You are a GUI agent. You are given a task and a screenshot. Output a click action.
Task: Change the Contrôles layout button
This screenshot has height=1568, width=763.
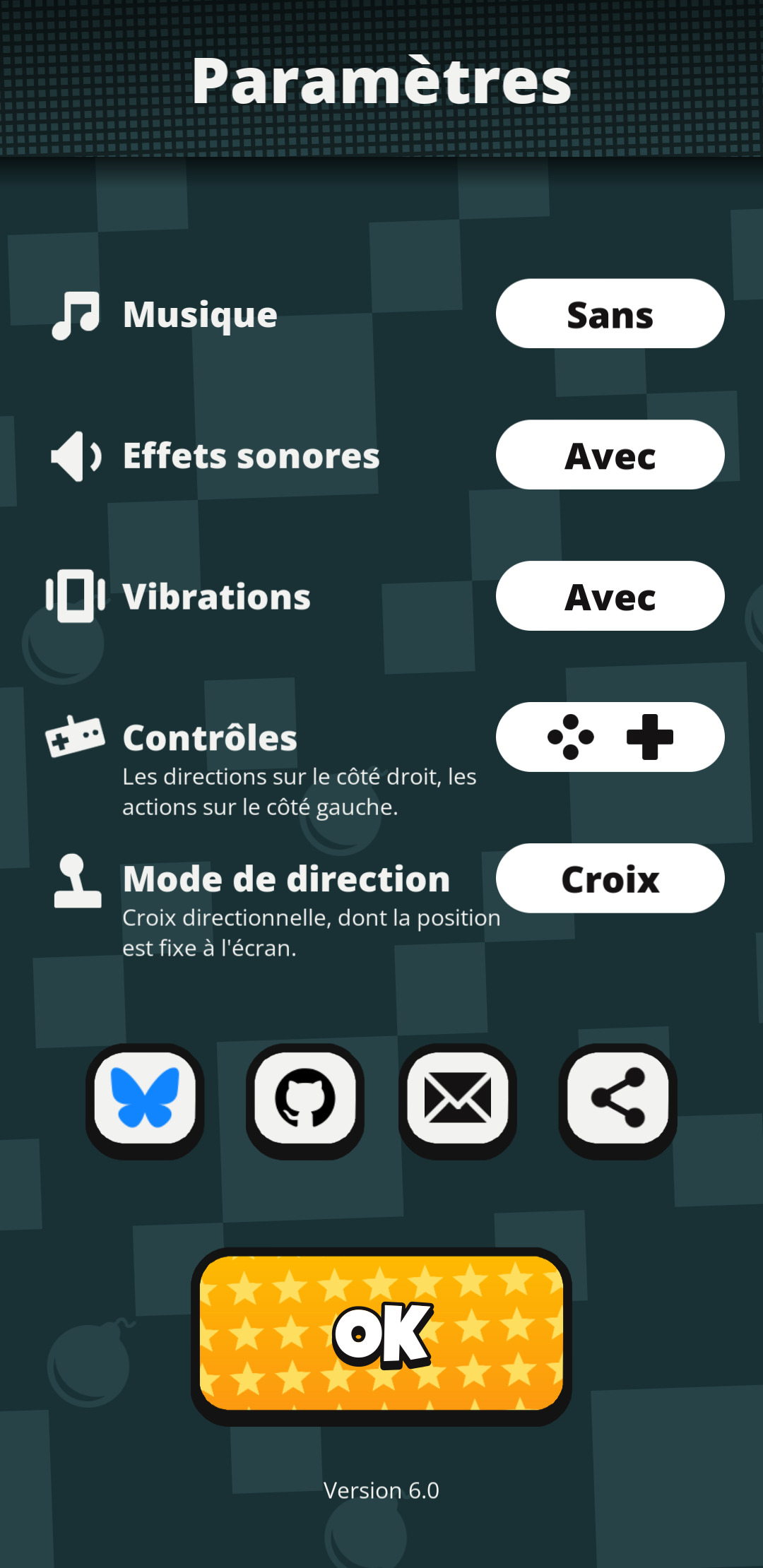[610, 737]
